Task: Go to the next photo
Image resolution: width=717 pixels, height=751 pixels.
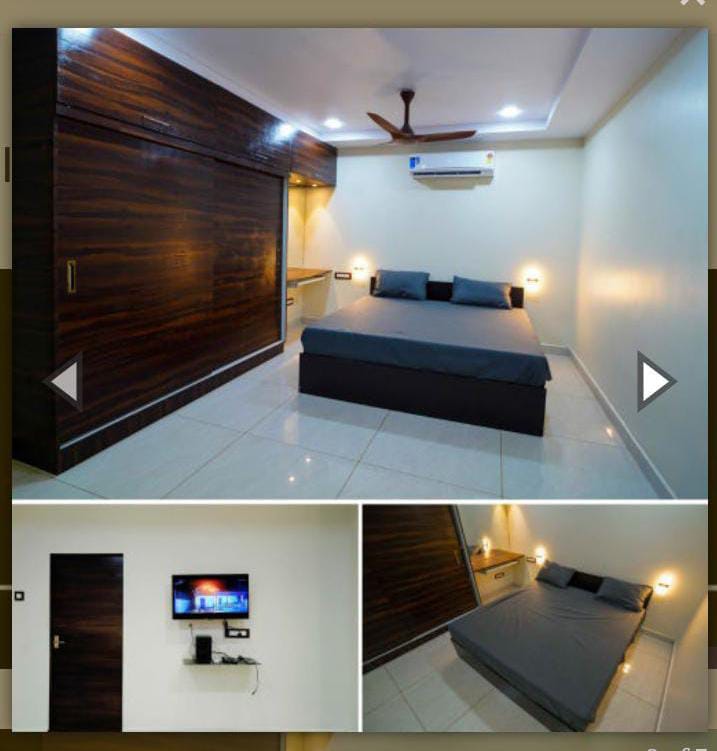Action: 655,381
